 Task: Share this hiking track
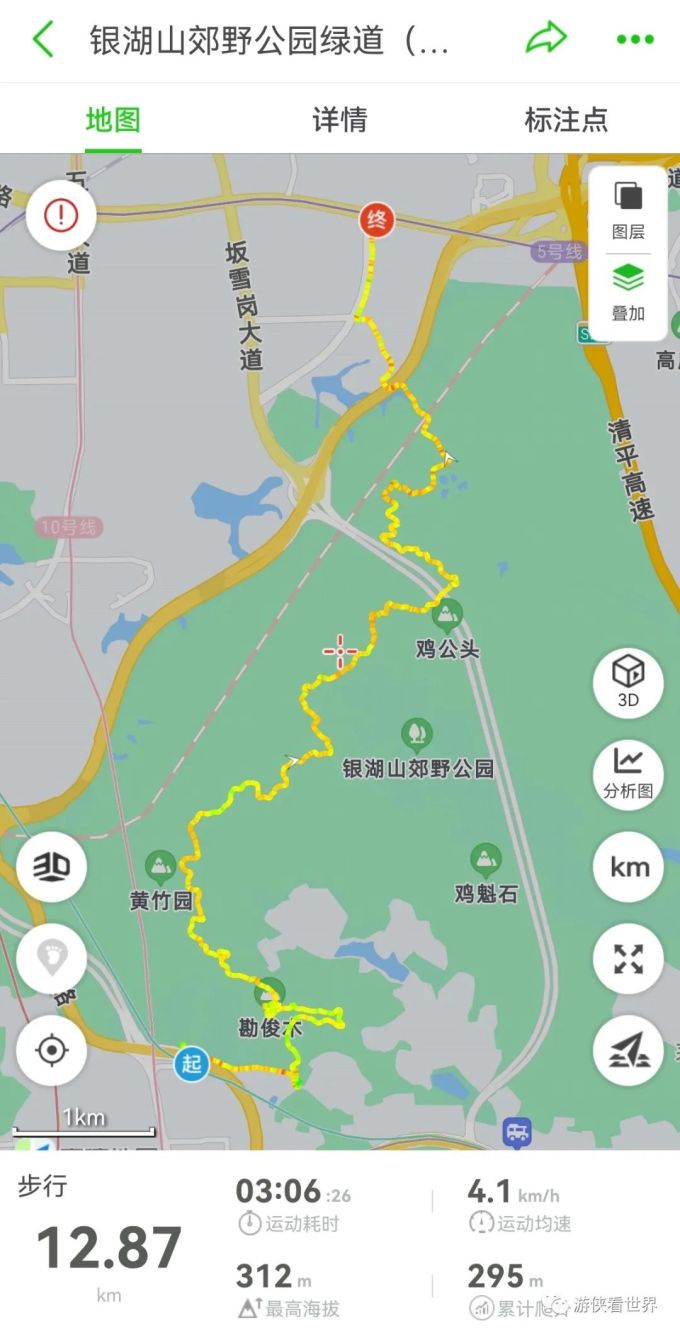point(546,40)
